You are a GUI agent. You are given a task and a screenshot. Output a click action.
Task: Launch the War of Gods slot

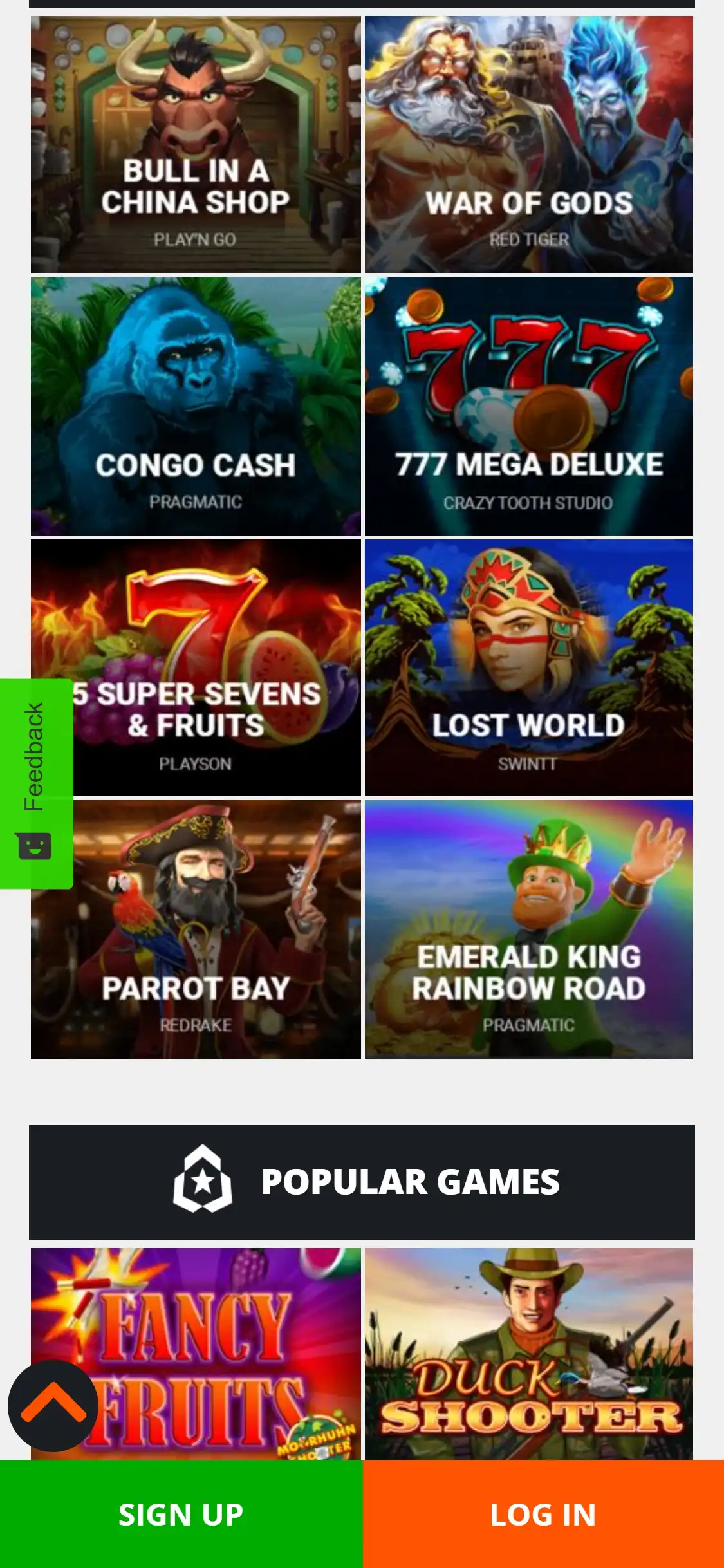click(528, 144)
